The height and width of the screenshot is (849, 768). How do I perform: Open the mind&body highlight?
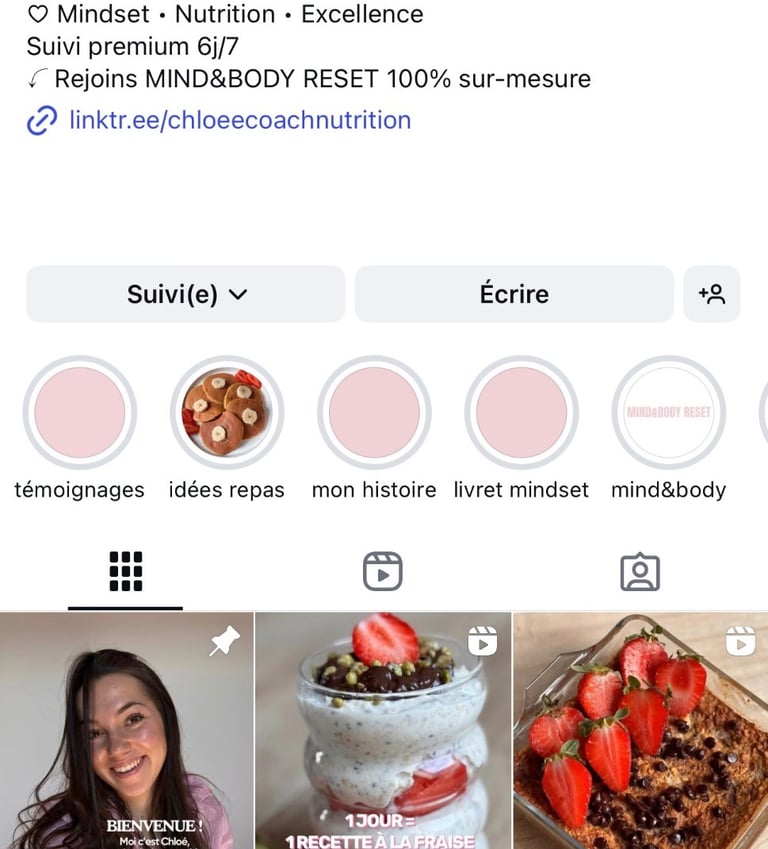668,413
